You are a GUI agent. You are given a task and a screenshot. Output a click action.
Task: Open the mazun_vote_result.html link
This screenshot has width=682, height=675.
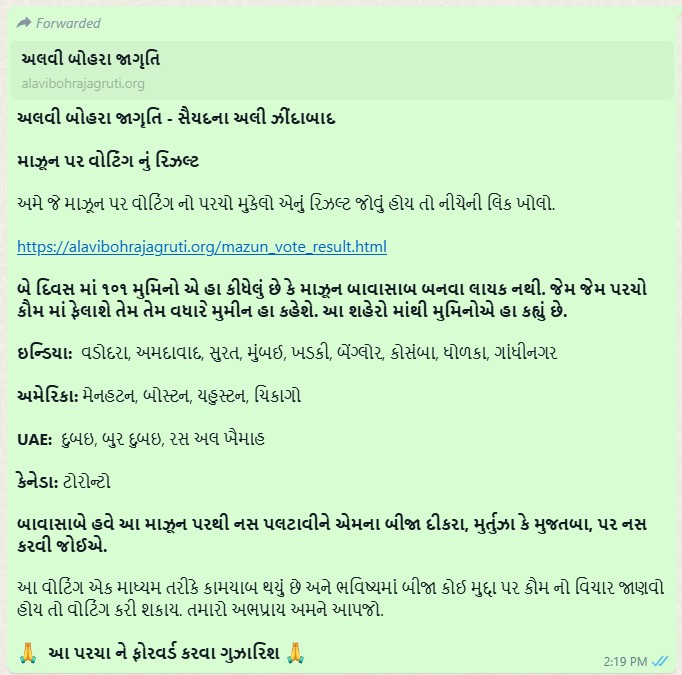[202, 246]
